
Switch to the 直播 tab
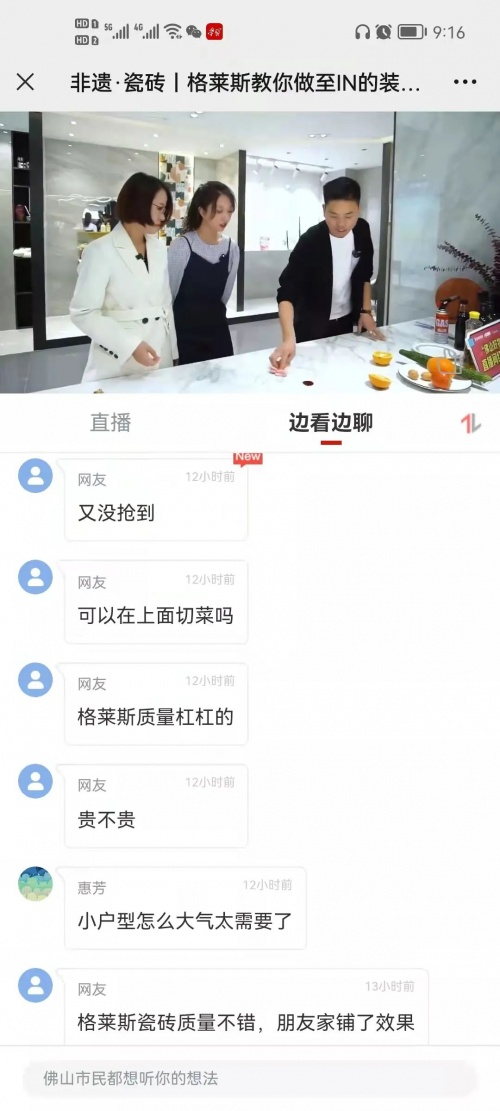(x=110, y=422)
